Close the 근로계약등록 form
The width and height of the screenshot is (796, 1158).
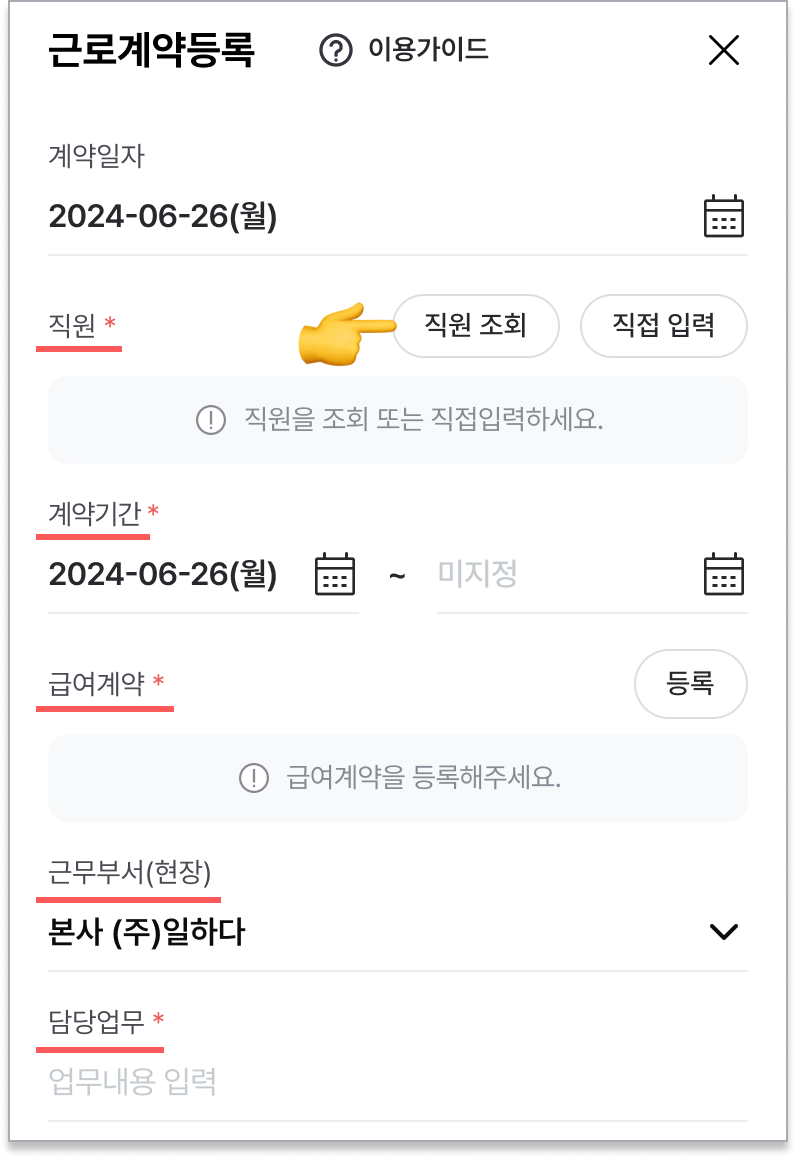tap(723, 50)
